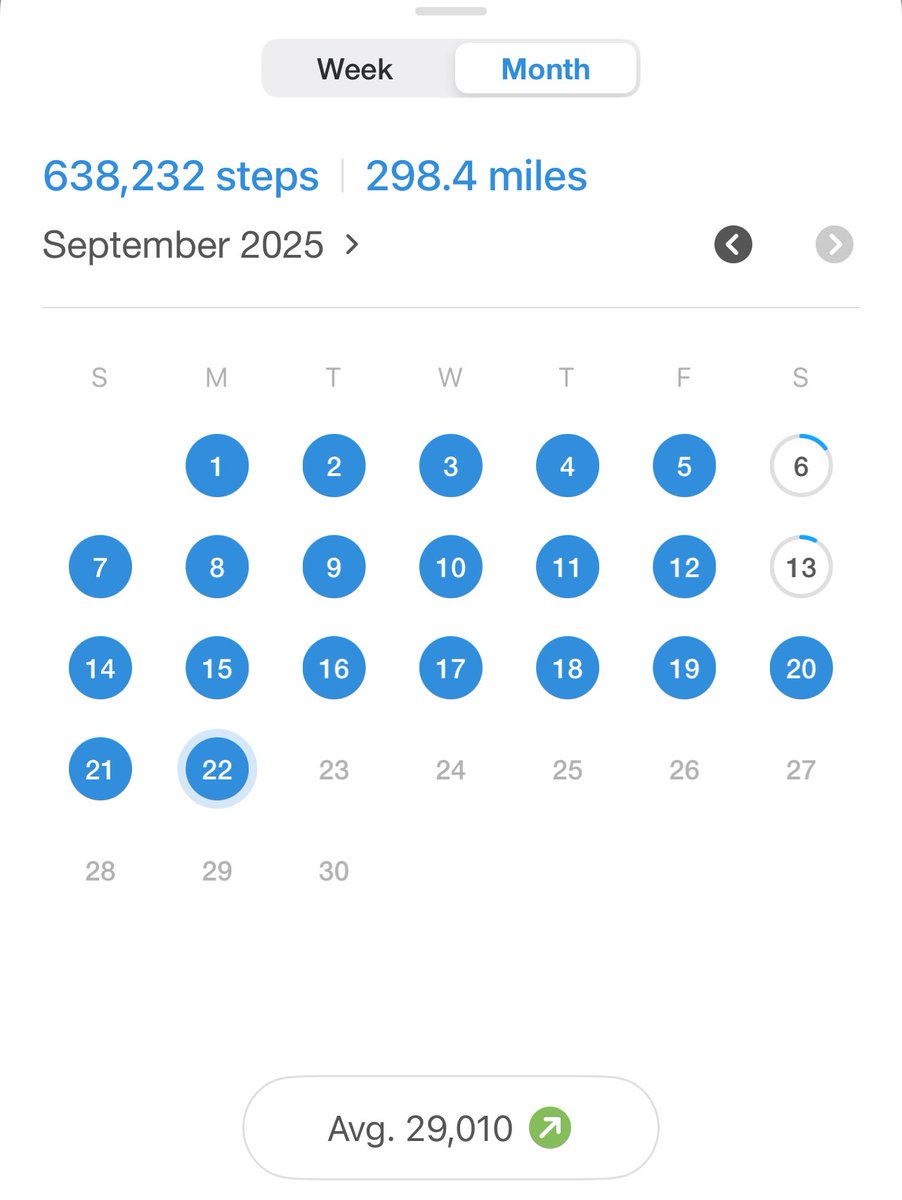Open the Avg. 29,010 steps button
The image size is (902, 1200).
tap(450, 1129)
